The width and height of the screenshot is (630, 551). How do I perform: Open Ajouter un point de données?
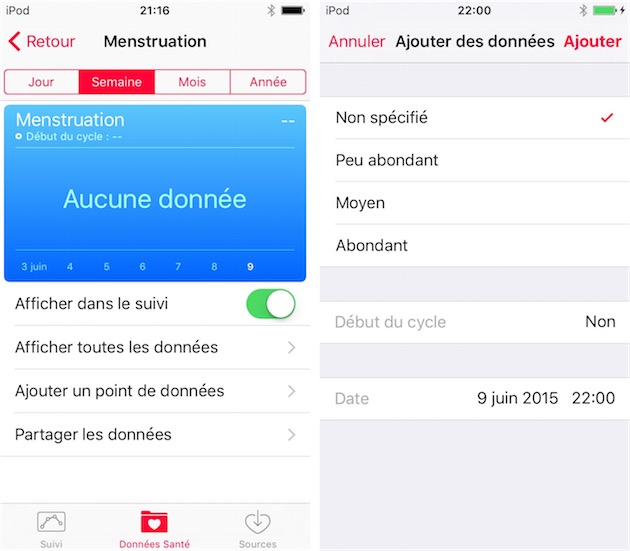(155, 391)
